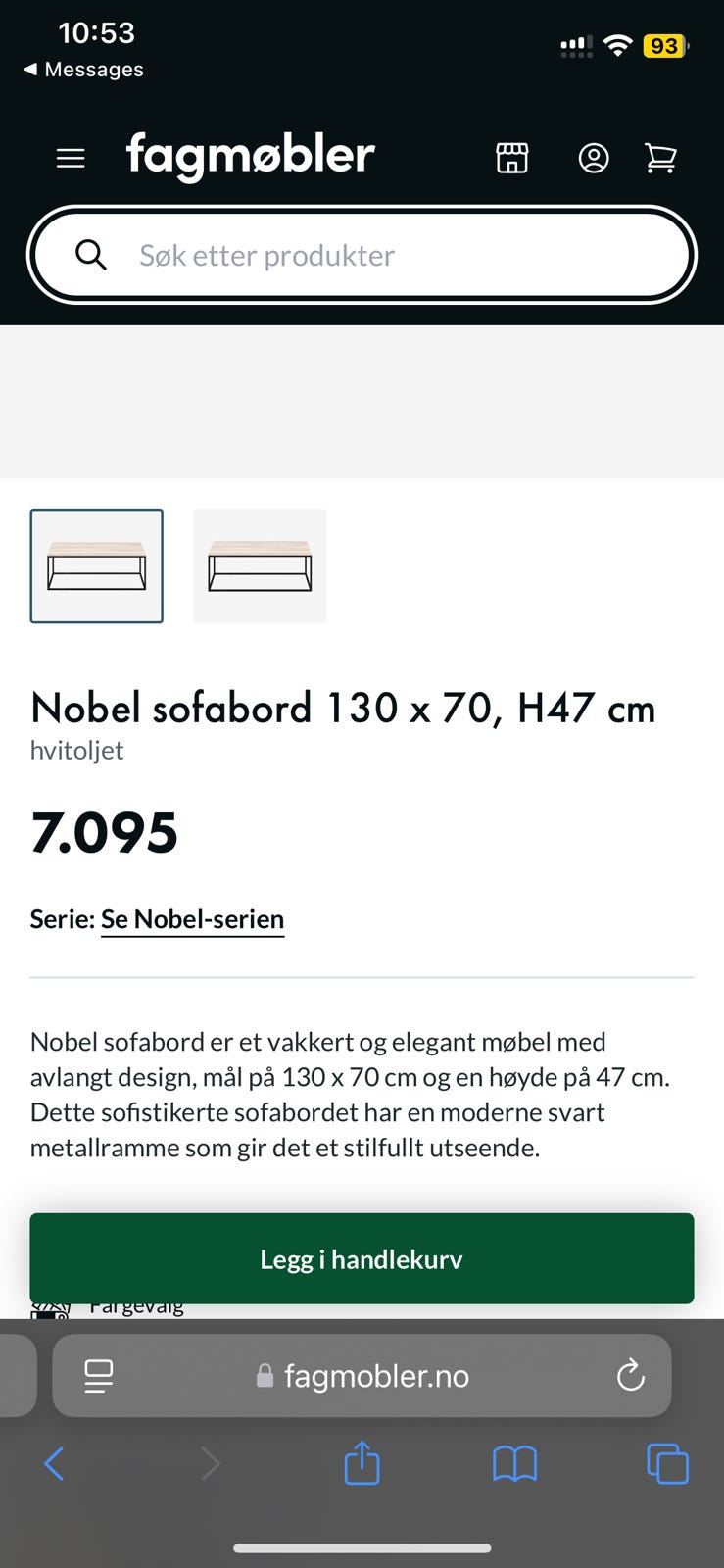Select the second sofabord product thumbnail
This screenshot has width=724, height=1568.
260,565
